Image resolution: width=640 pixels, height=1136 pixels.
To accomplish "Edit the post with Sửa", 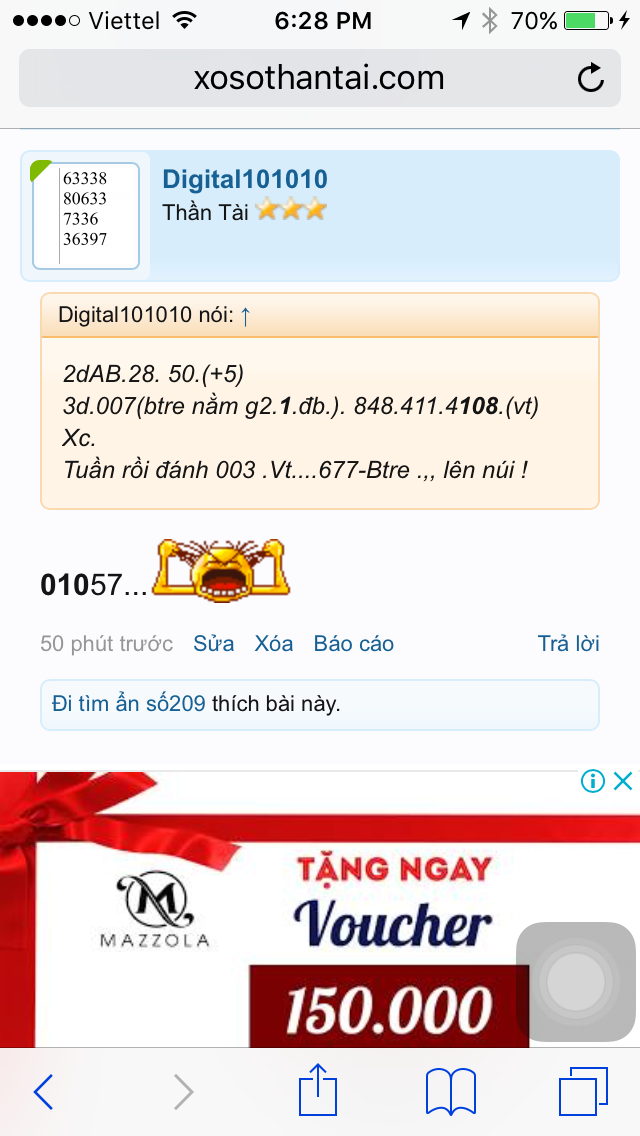I will pyautogui.click(x=213, y=644).
